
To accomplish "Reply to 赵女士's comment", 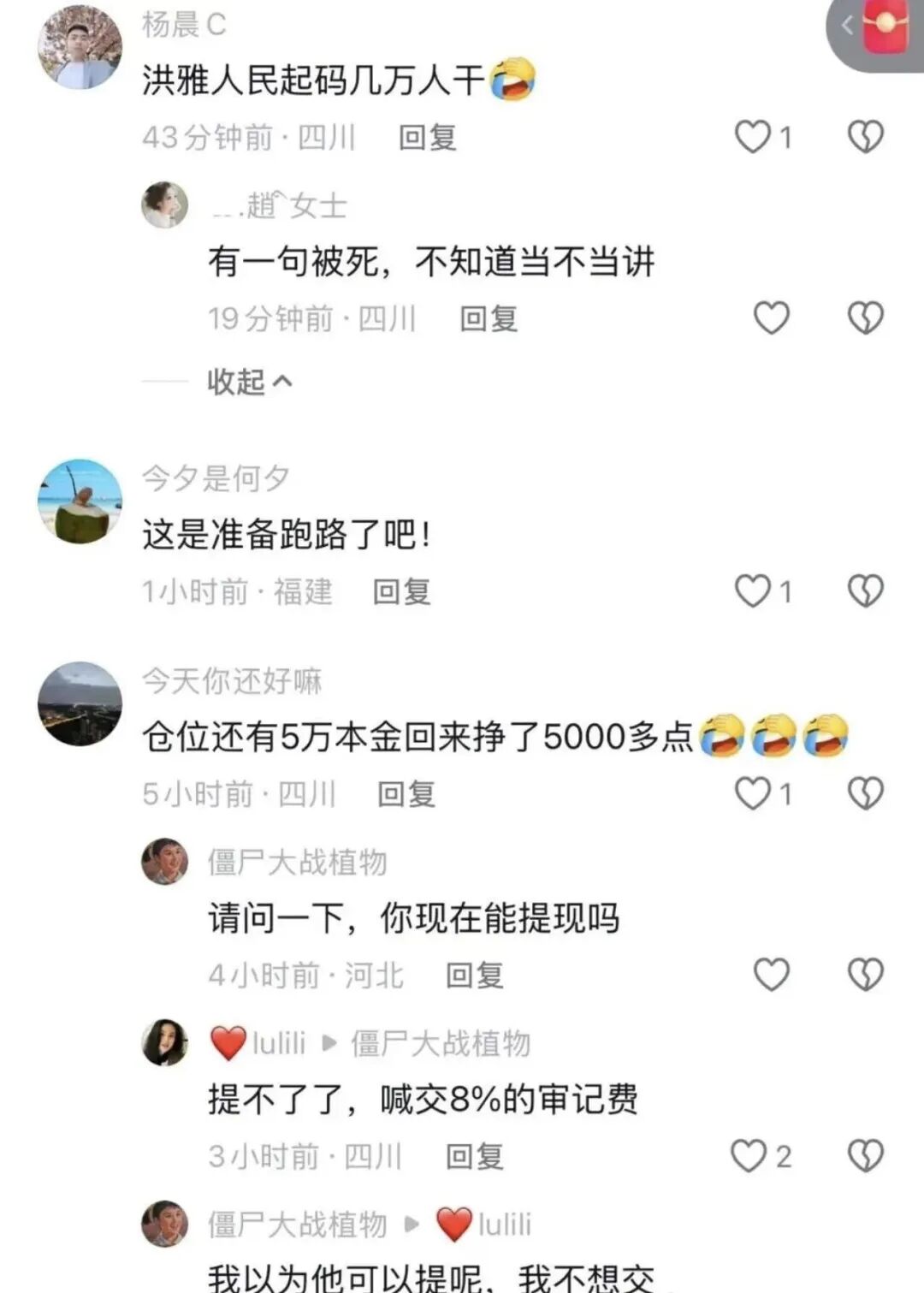I will (x=489, y=319).
